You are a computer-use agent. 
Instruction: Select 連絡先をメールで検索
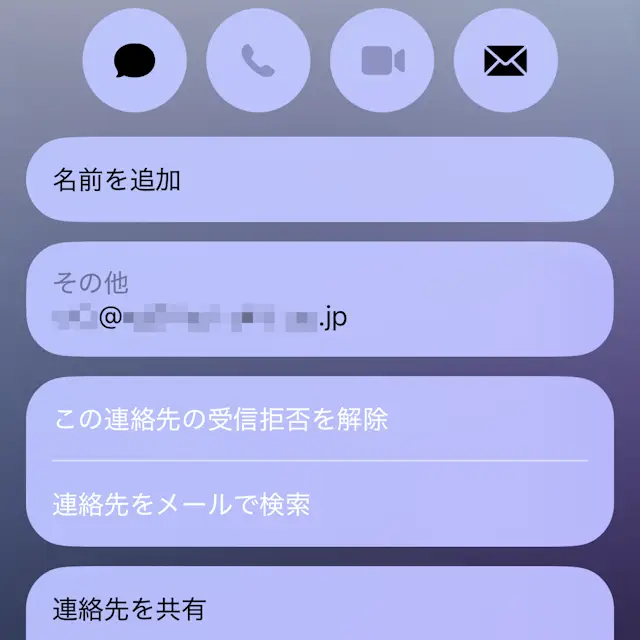coord(319,504)
